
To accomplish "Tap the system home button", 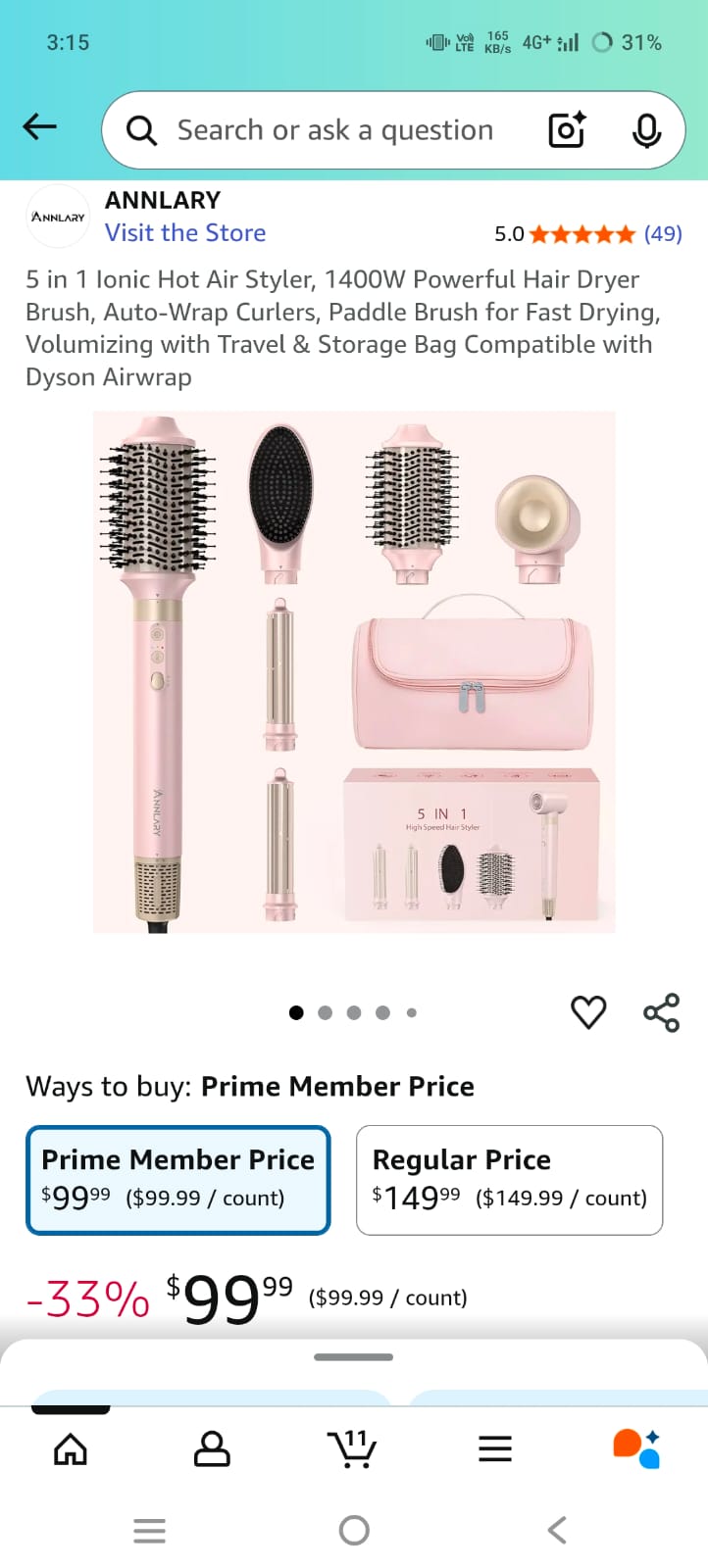I will (354, 1530).
